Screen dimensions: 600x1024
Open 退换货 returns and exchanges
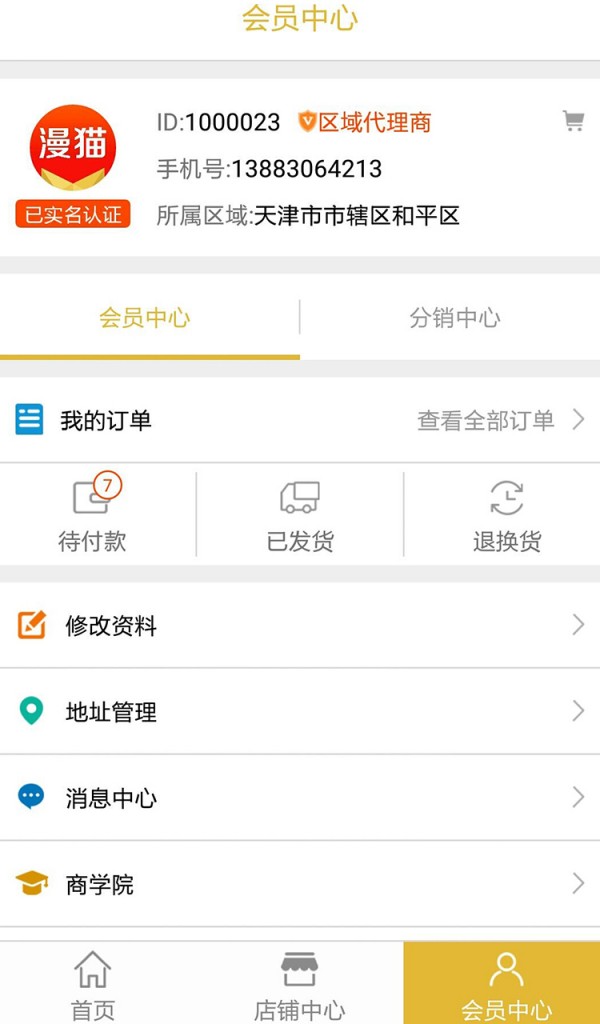506,515
